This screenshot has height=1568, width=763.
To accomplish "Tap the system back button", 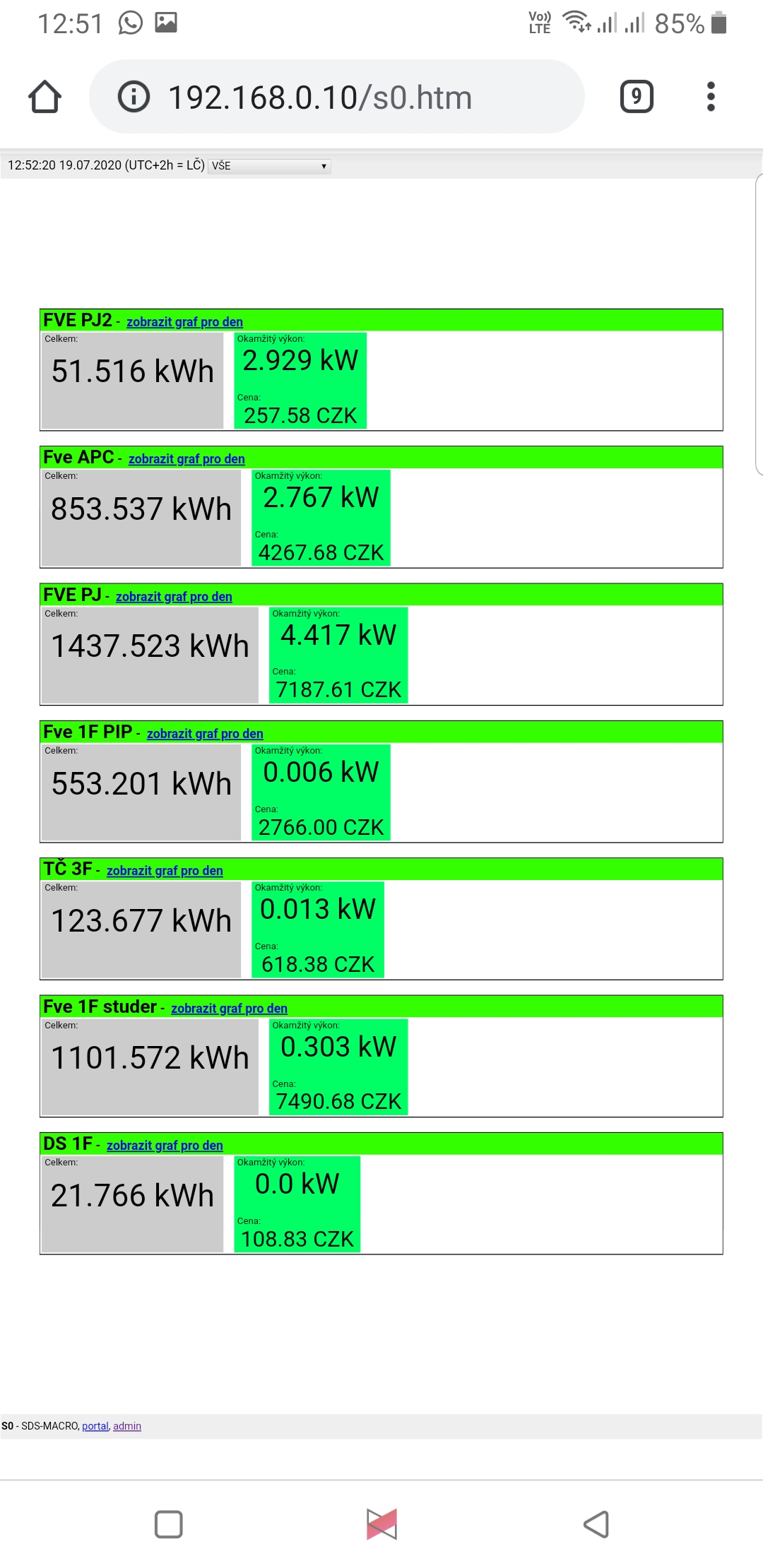I will pos(596,1524).
